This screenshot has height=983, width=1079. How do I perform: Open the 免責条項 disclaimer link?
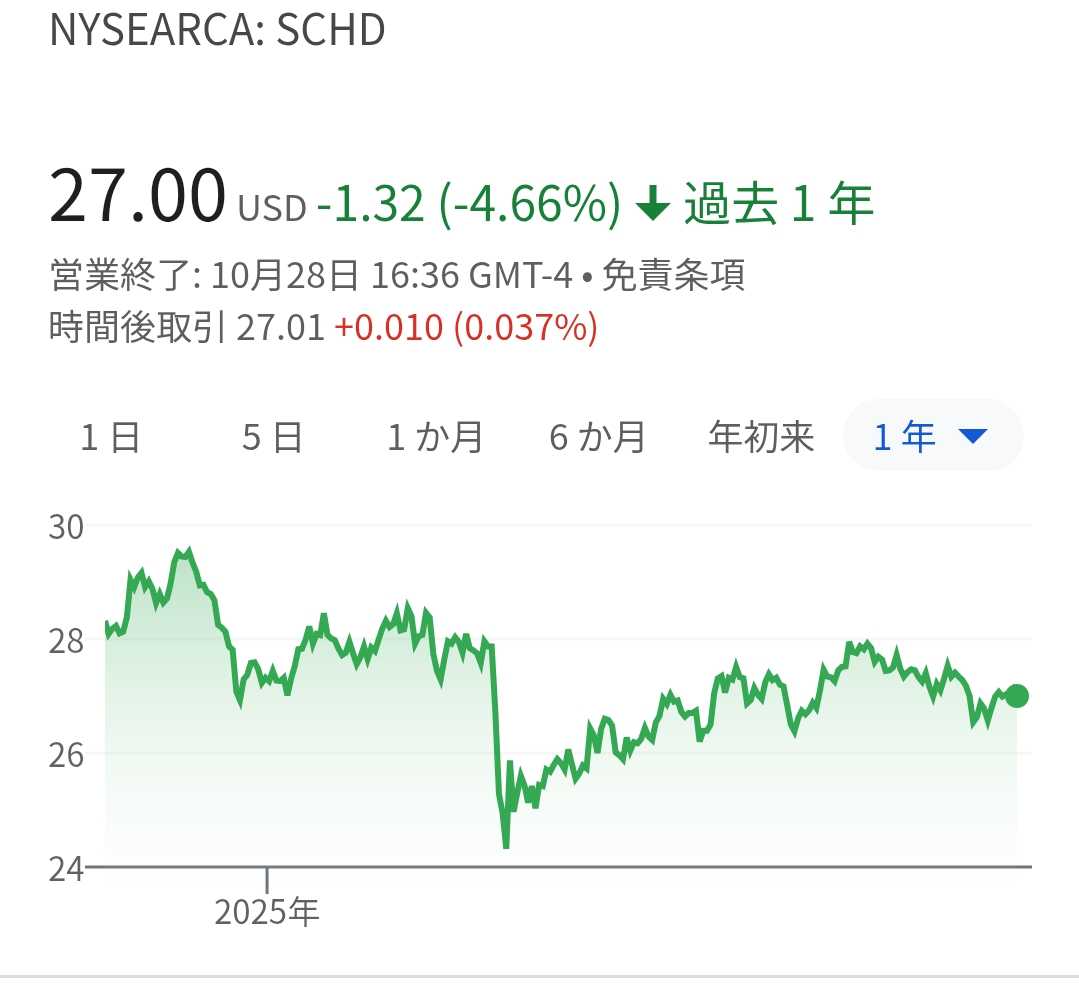pyautogui.click(x=673, y=275)
